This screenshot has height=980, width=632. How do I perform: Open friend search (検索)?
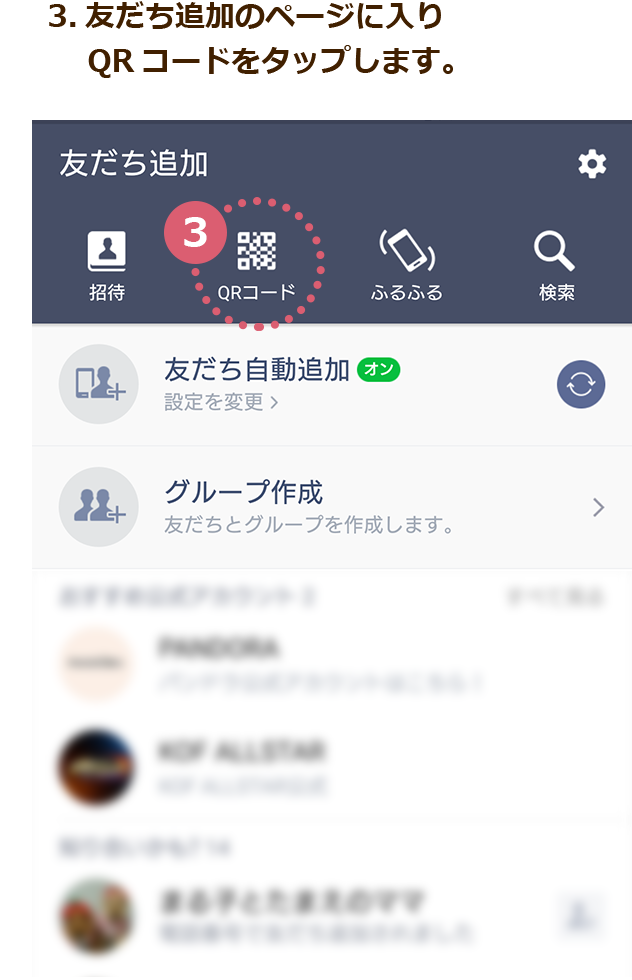pyautogui.click(x=555, y=265)
